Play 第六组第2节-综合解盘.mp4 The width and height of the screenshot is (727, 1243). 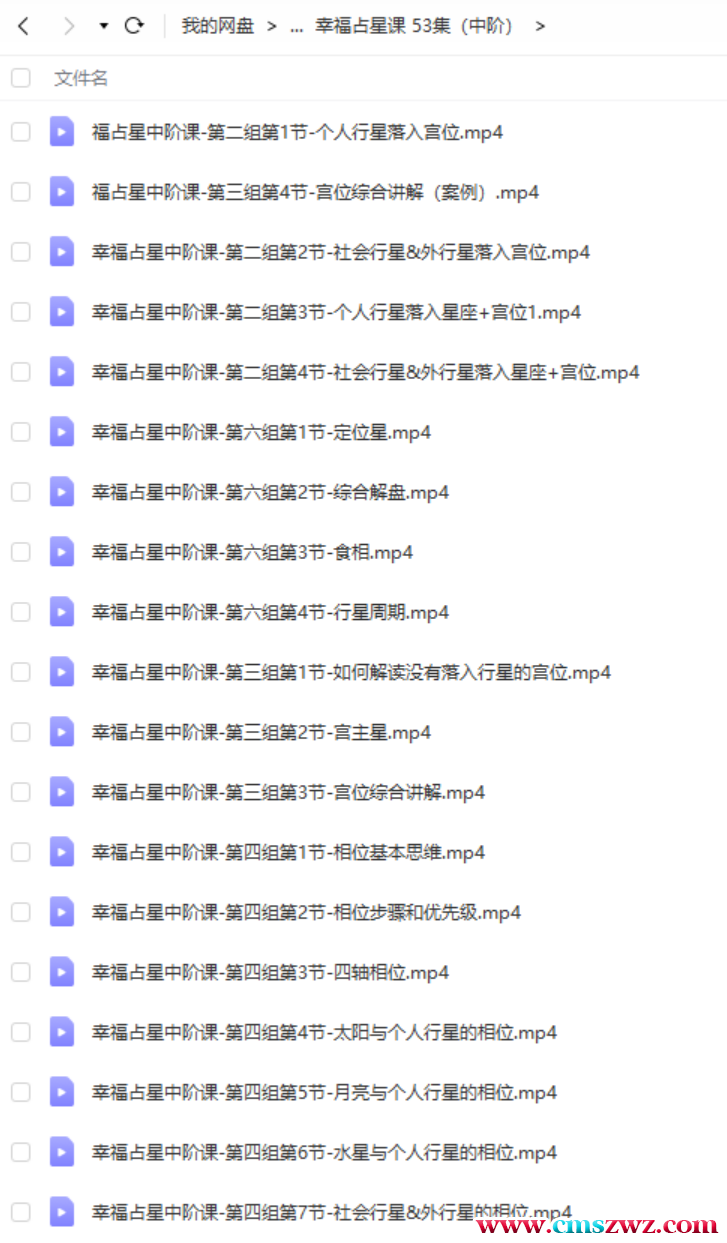coord(270,492)
